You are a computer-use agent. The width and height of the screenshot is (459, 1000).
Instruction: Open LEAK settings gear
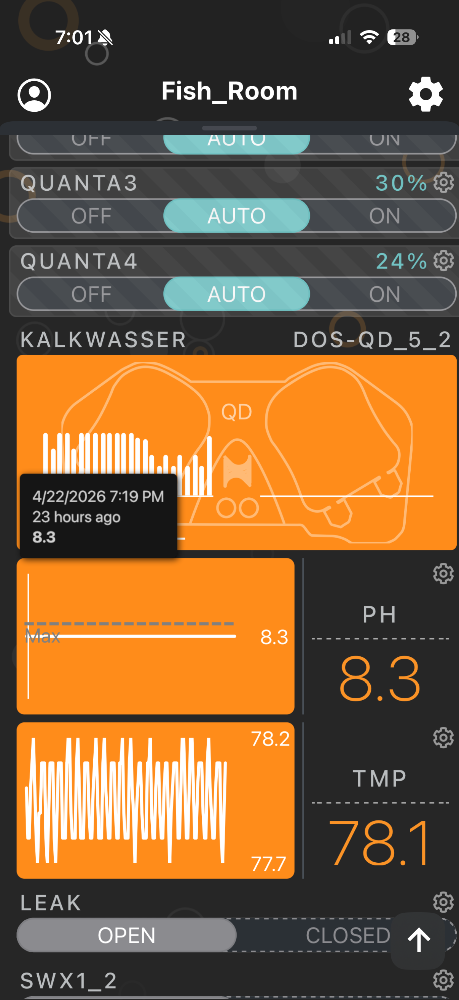click(443, 902)
